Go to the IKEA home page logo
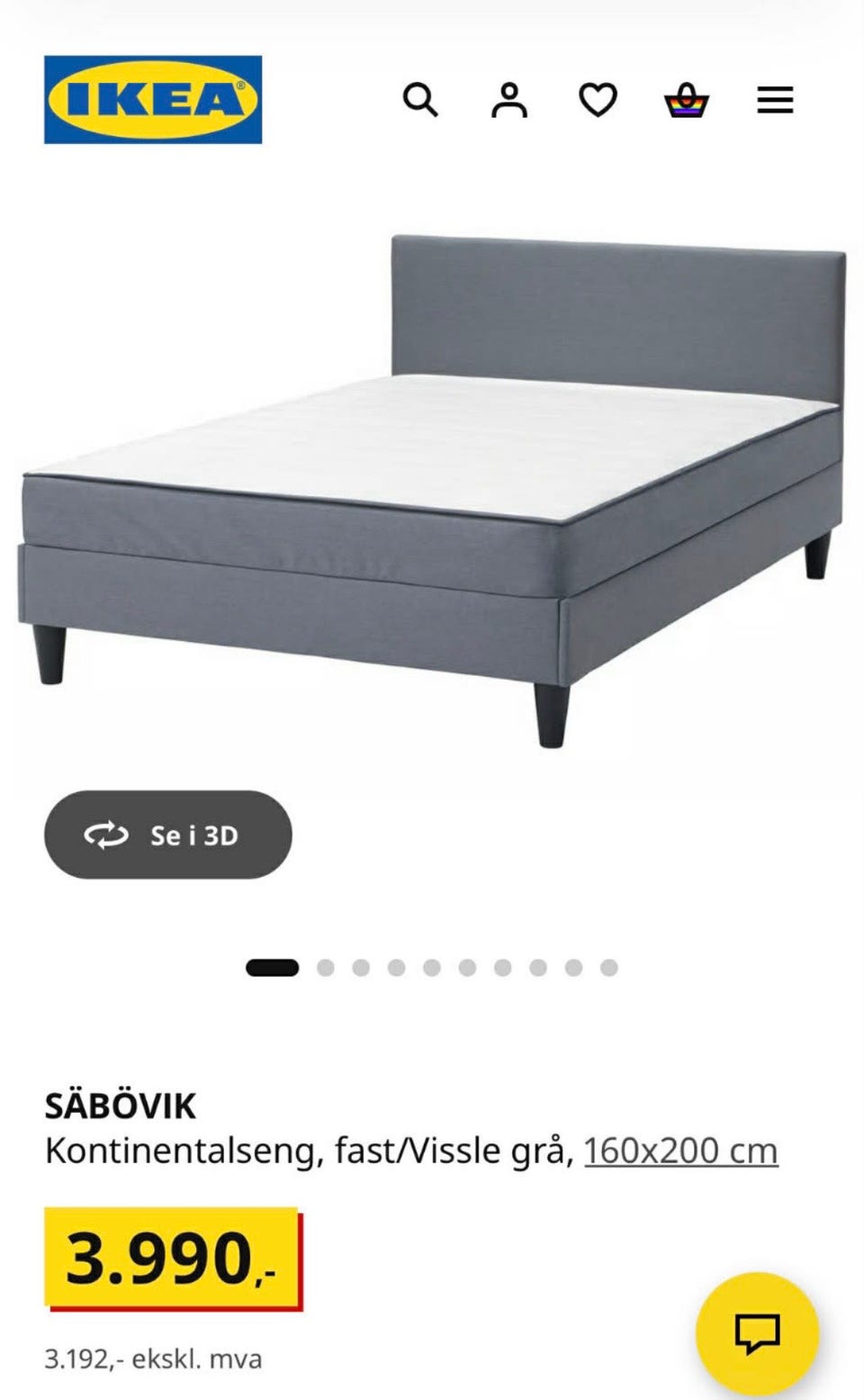Screen dimensions: 864x1400 pos(153,100)
